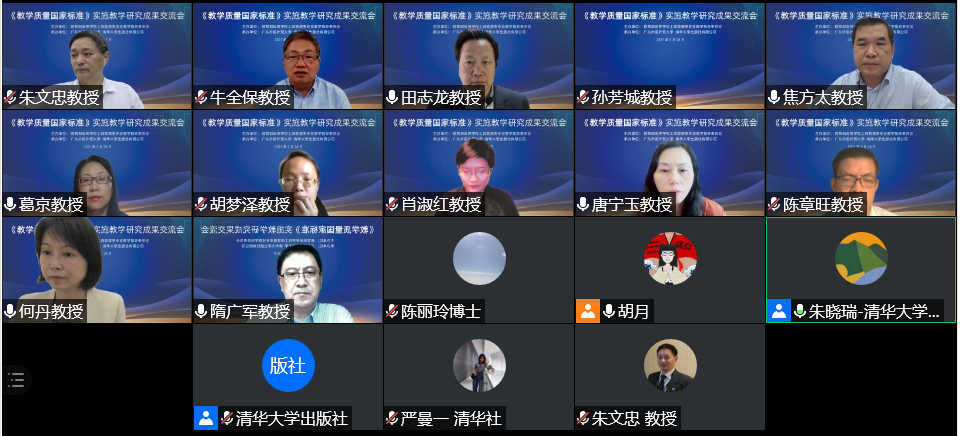This screenshot has height=436, width=960.
Task: Select 牛全保教授's video tile
Action: point(288,55)
